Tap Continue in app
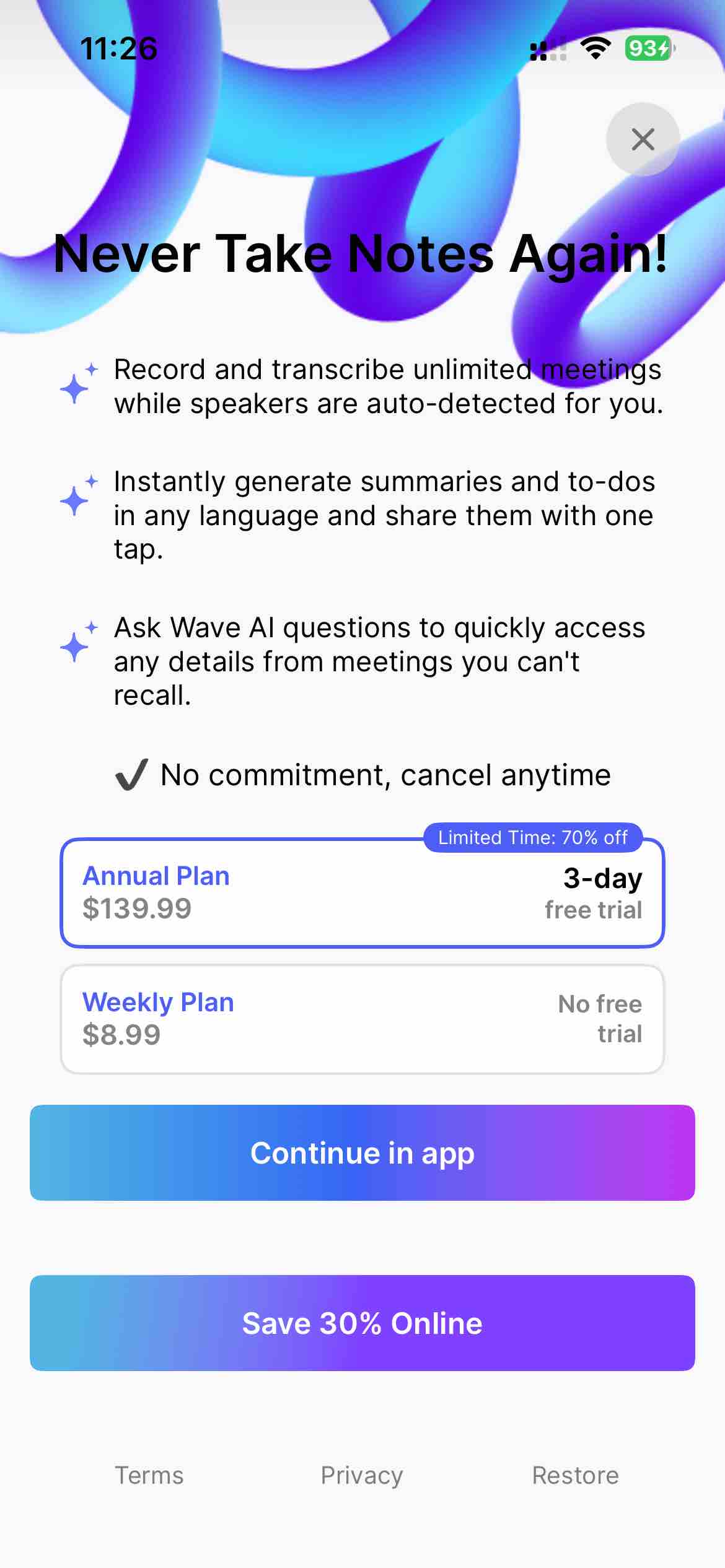The width and height of the screenshot is (725, 1568). 362,1152
